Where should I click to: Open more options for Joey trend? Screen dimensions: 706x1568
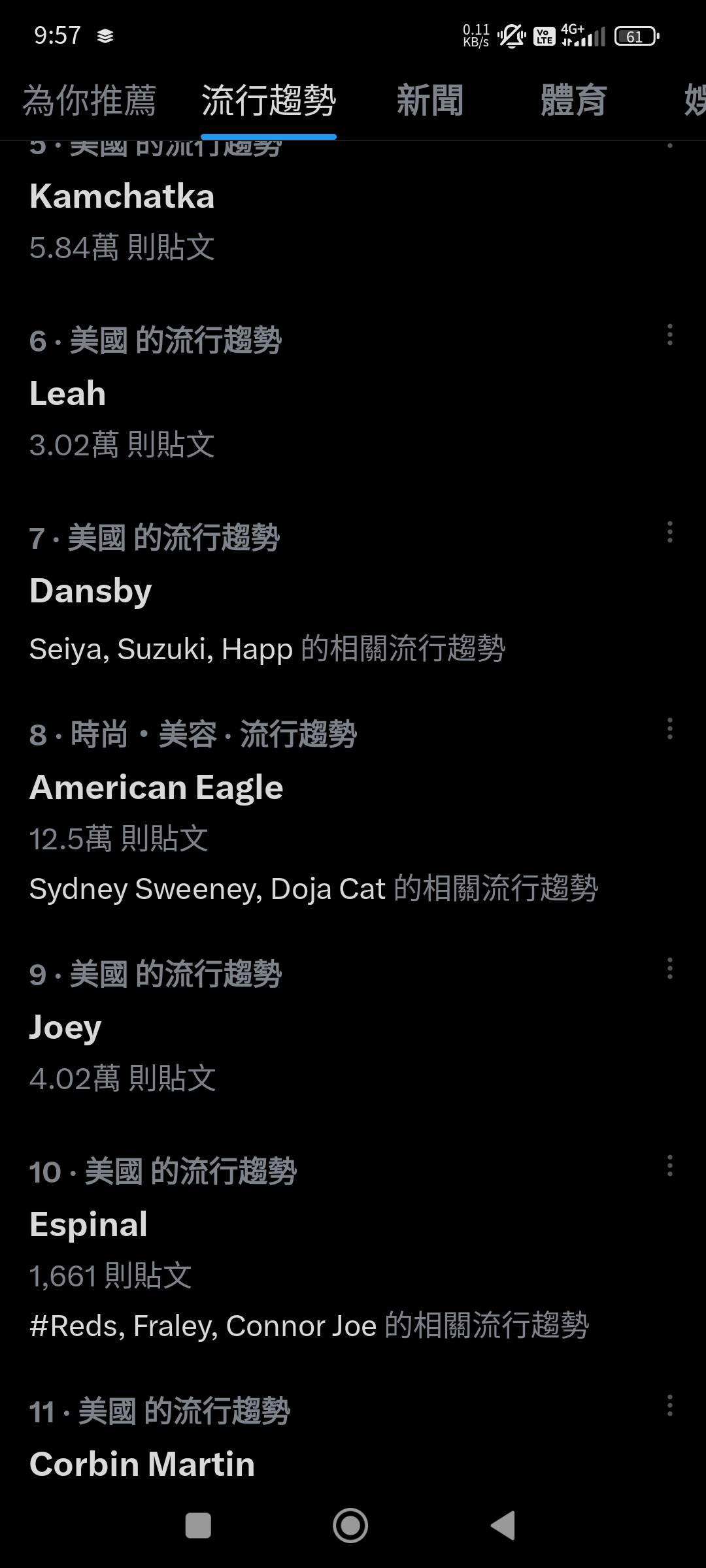tap(669, 968)
